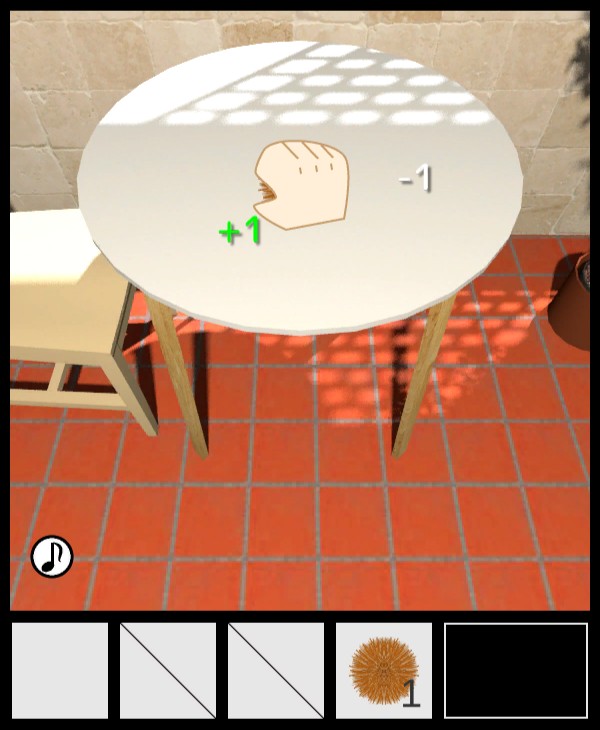Tap the -1 marker on the table

(415, 179)
